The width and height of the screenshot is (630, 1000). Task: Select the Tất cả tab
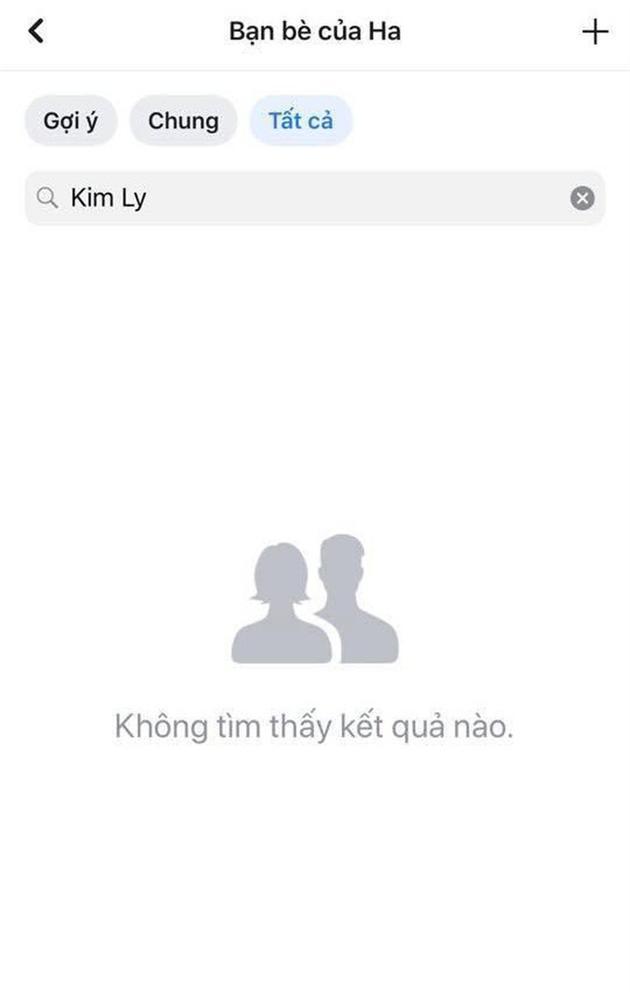click(x=300, y=121)
